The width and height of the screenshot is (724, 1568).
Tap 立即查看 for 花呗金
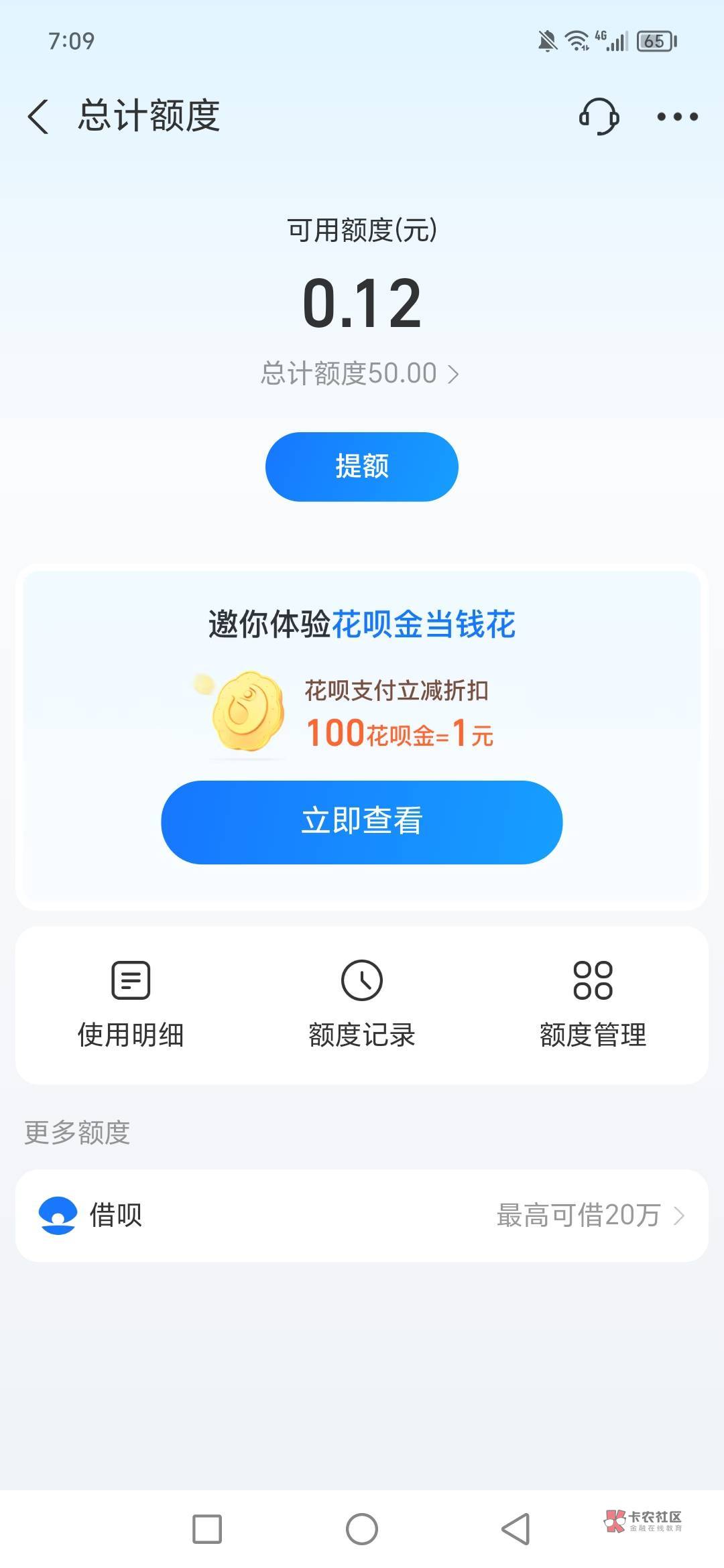362,822
